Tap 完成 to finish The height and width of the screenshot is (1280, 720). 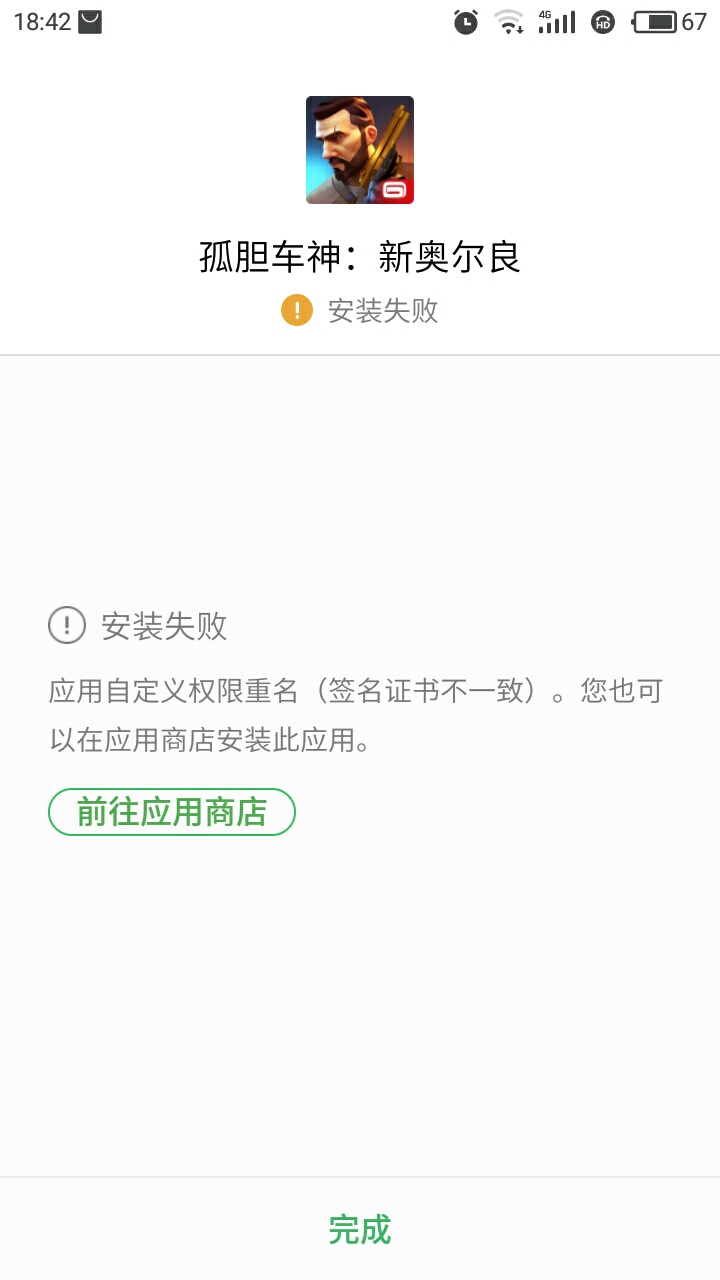[x=360, y=1229]
